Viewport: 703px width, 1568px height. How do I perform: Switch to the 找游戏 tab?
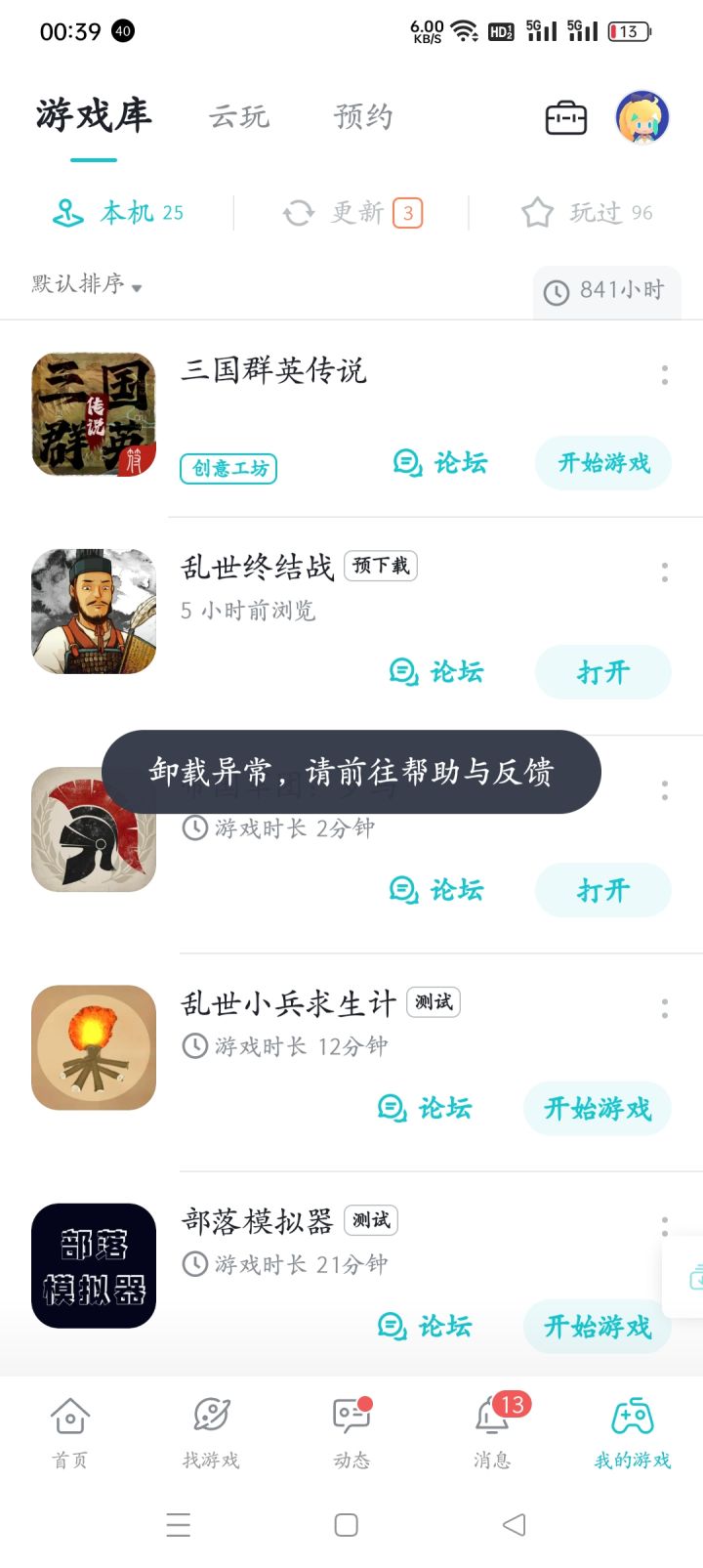coord(211,1431)
